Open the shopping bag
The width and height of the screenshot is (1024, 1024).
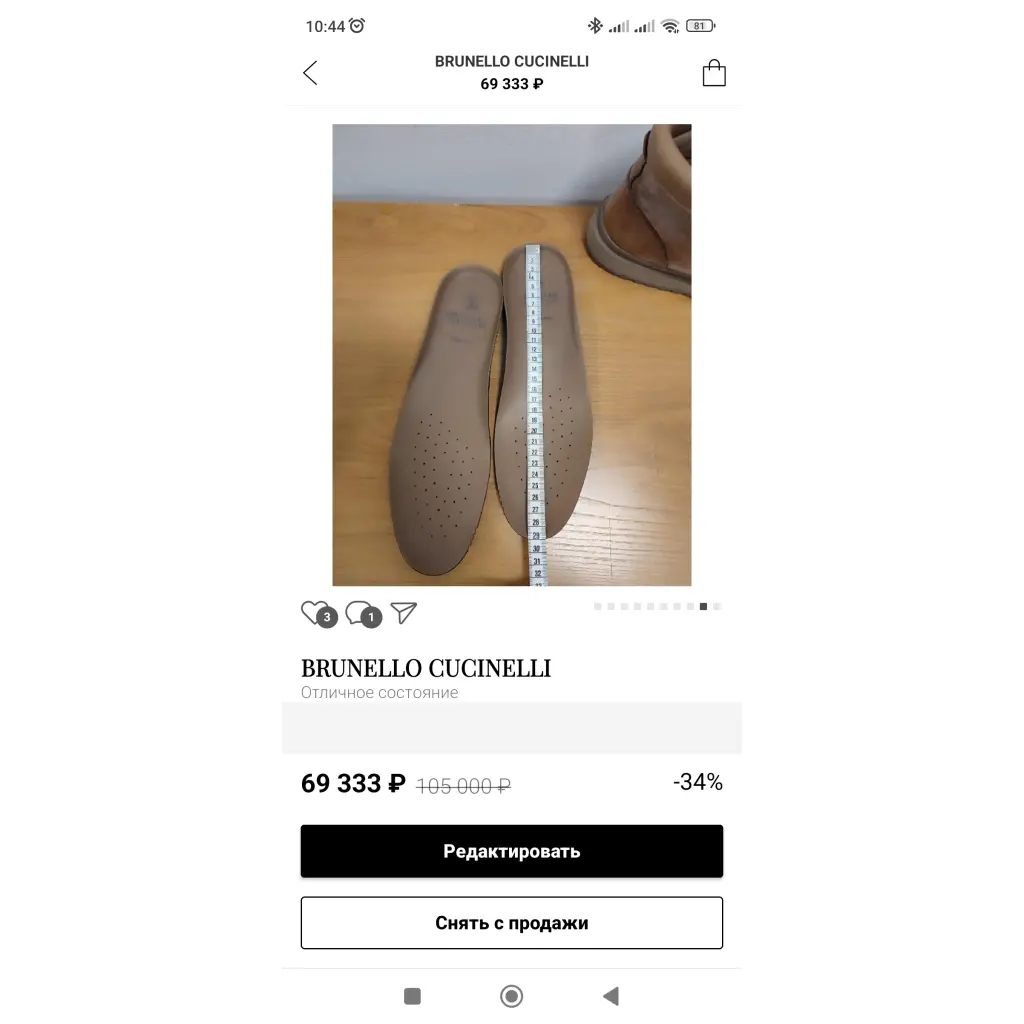(714, 73)
